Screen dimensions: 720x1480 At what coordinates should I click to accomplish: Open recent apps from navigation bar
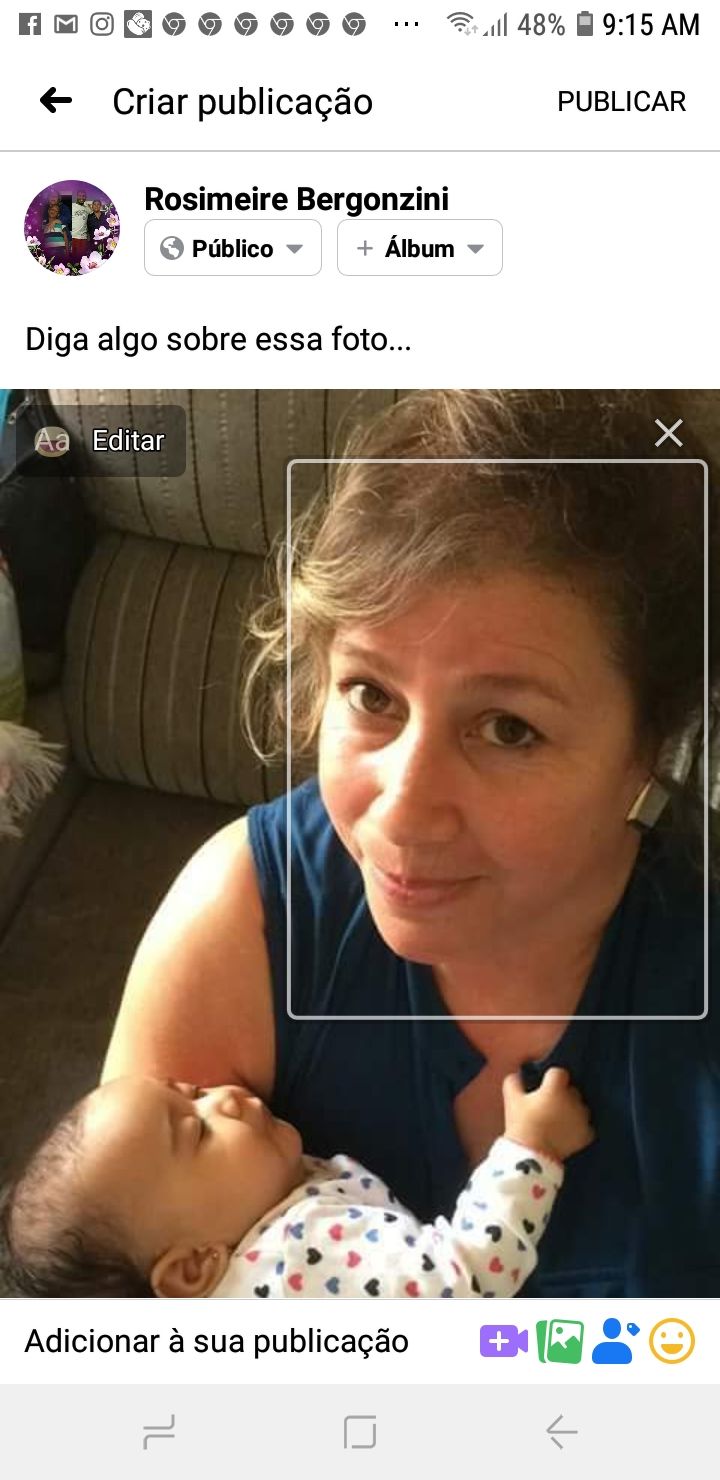pyautogui.click(x=159, y=1432)
